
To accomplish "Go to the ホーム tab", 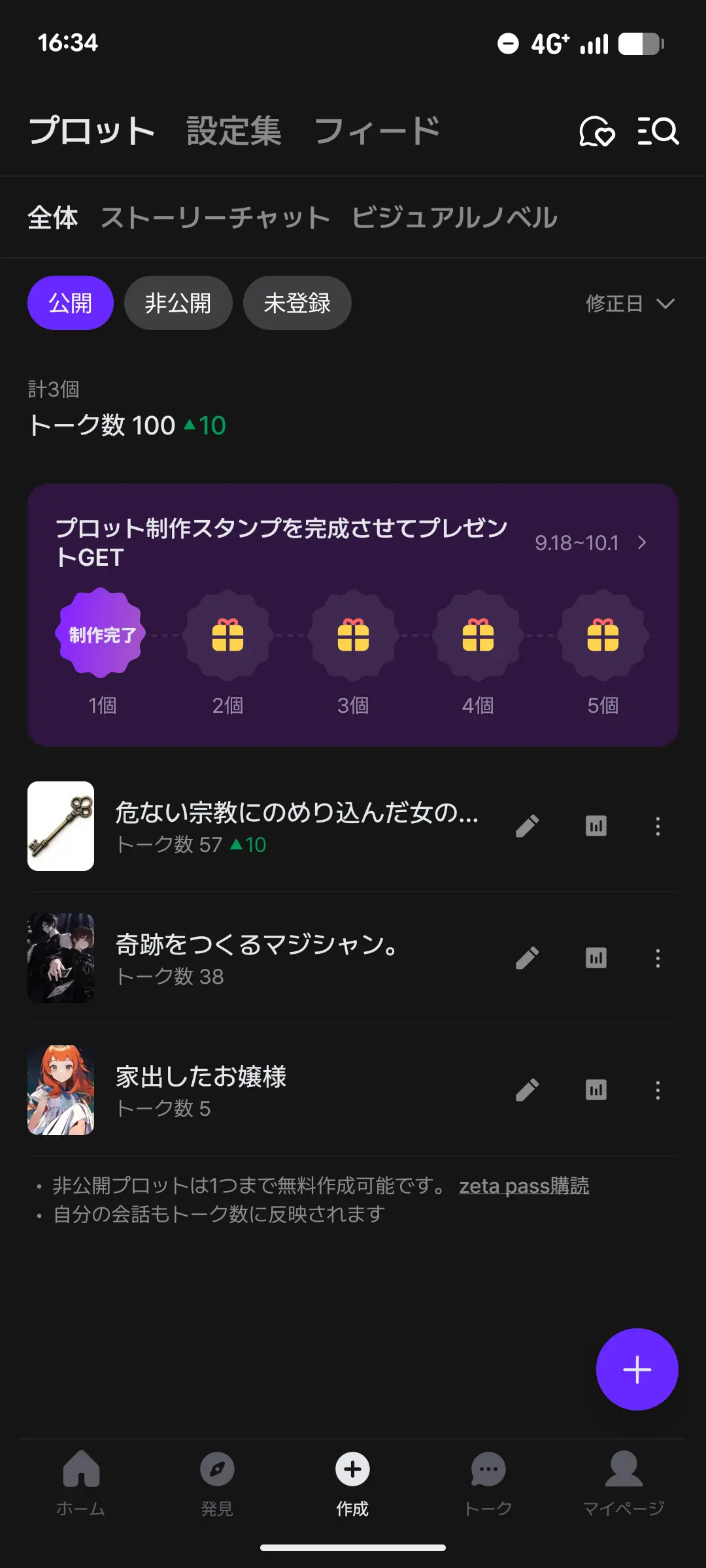I will (81, 1483).
